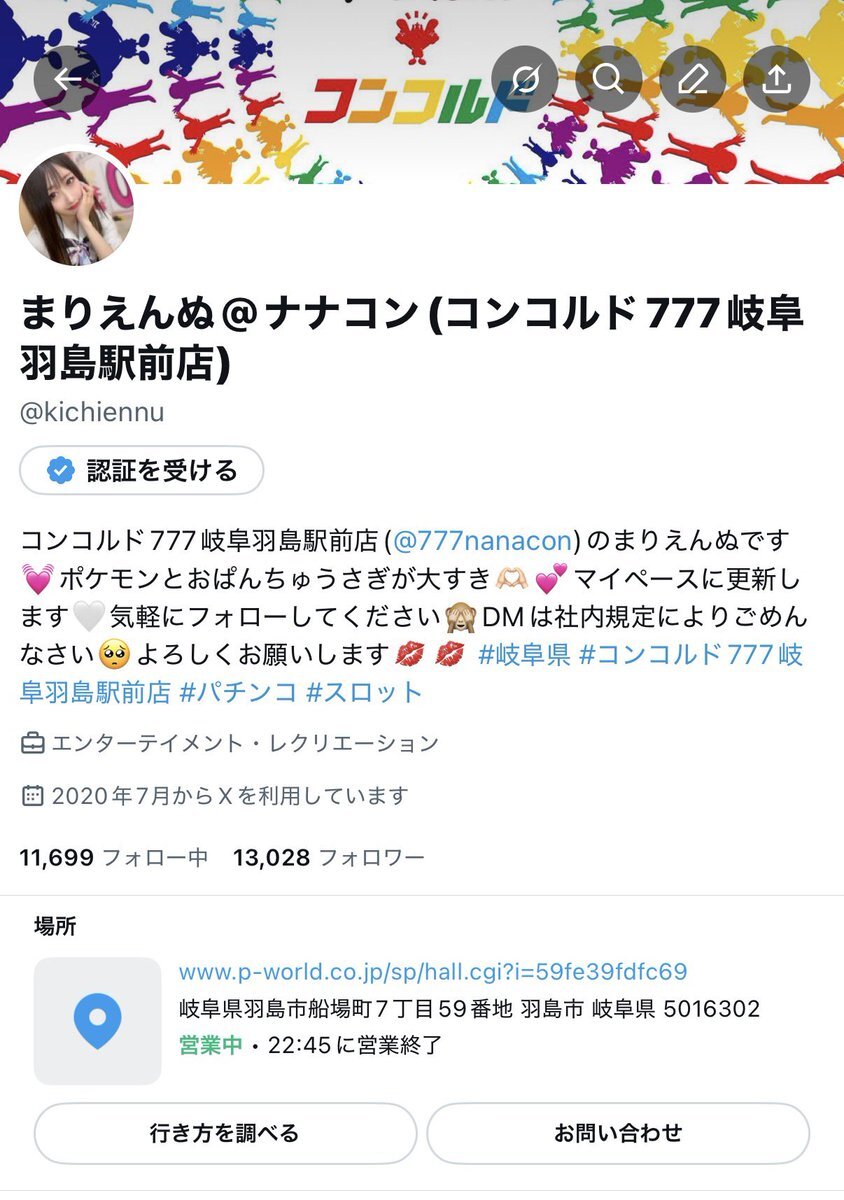Open the p-world.co.jp website link
Screen dimensions: 844x1200
coord(432,972)
